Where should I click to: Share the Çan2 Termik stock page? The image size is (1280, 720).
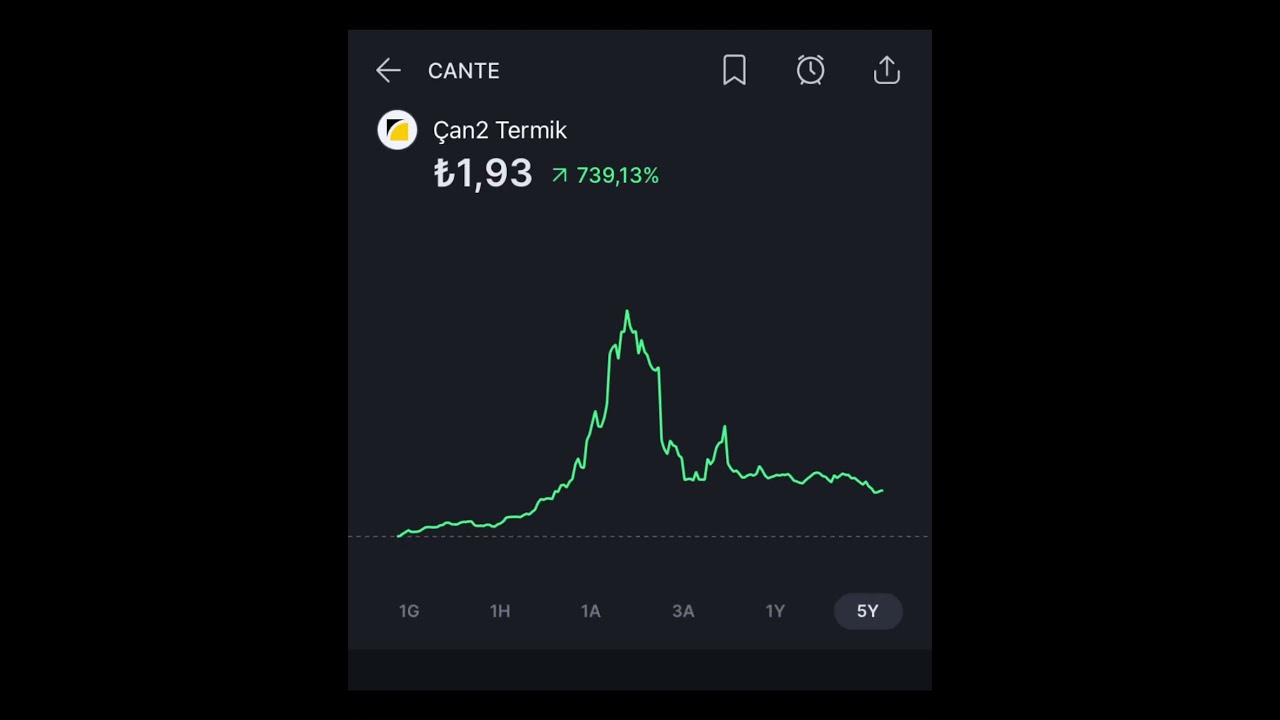(887, 70)
